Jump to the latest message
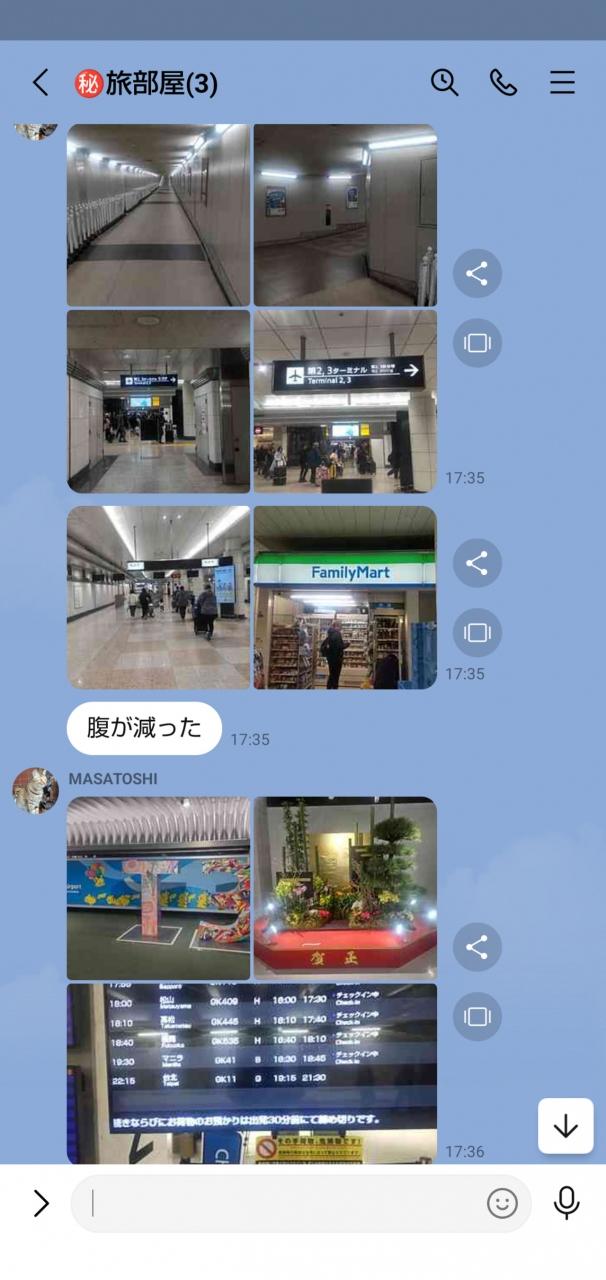The height and width of the screenshot is (1280, 606). (565, 1126)
